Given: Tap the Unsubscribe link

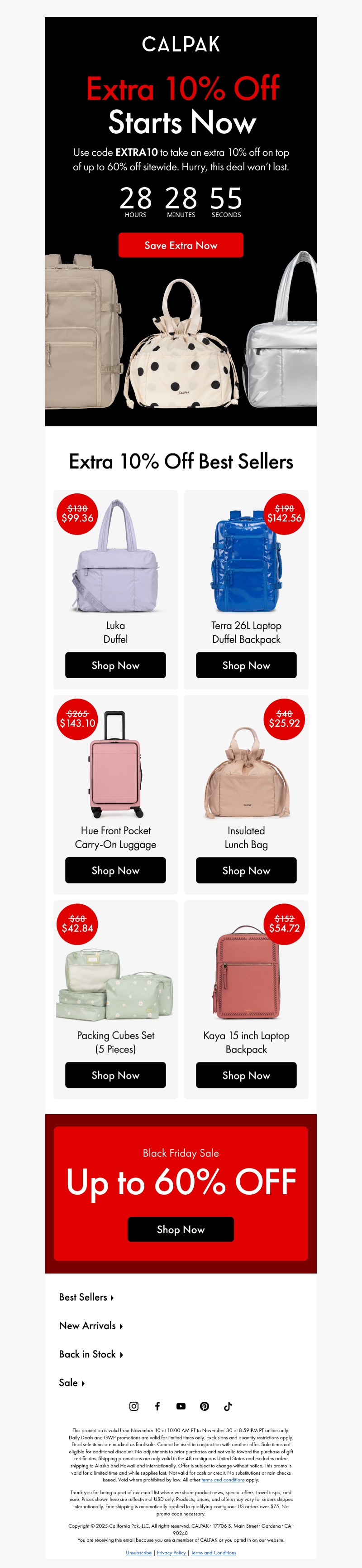Looking at the screenshot, I should (x=139, y=1552).
